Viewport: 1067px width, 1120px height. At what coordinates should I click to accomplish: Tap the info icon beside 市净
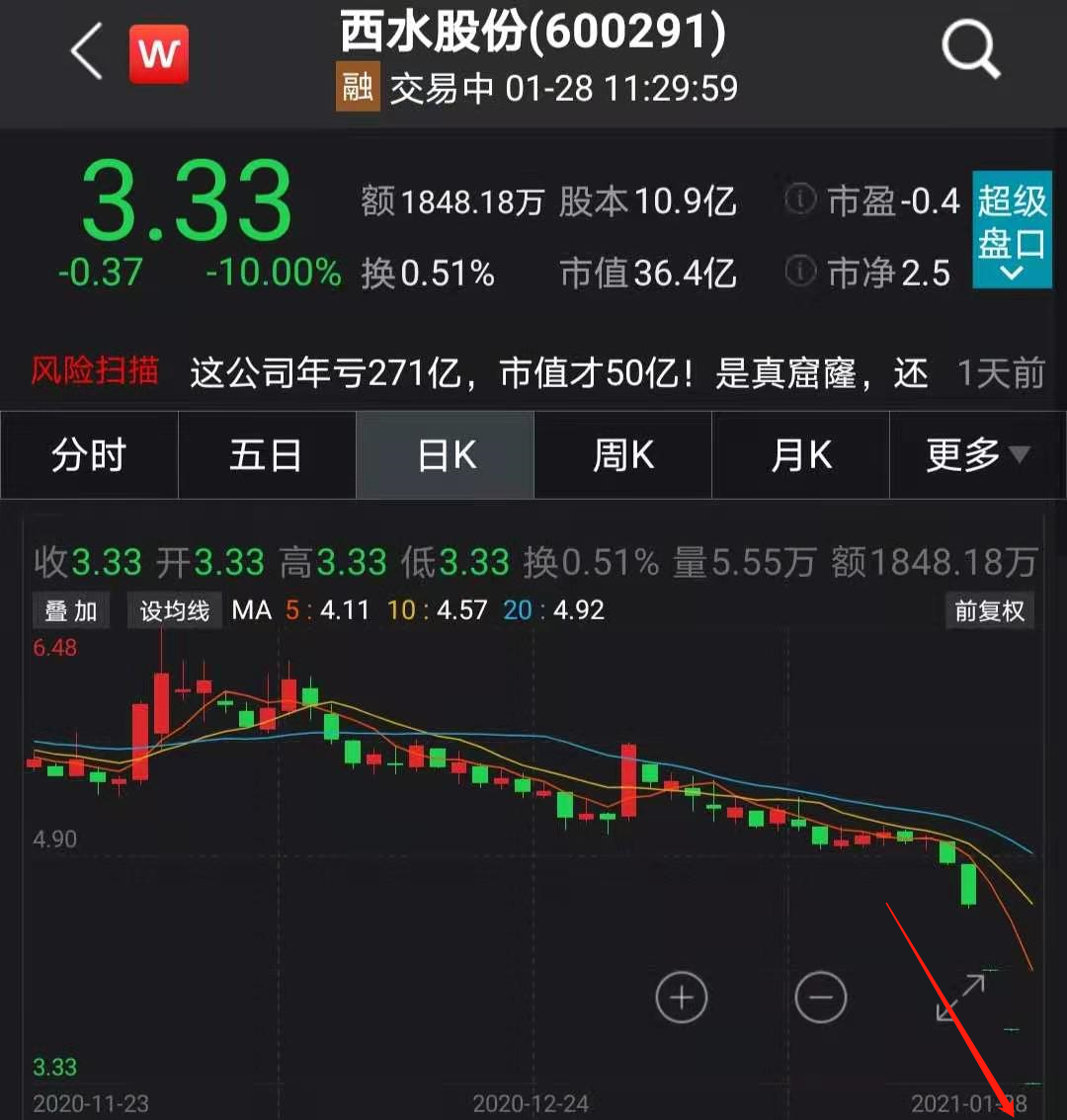click(799, 271)
